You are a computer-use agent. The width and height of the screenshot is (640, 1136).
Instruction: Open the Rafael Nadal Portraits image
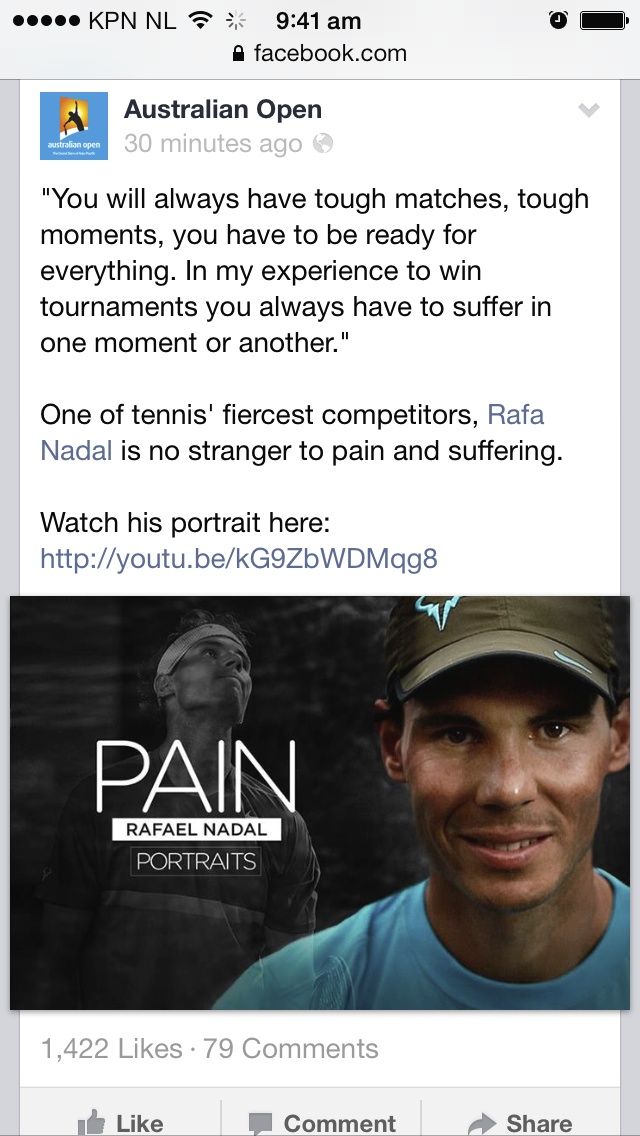[x=320, y=803]
